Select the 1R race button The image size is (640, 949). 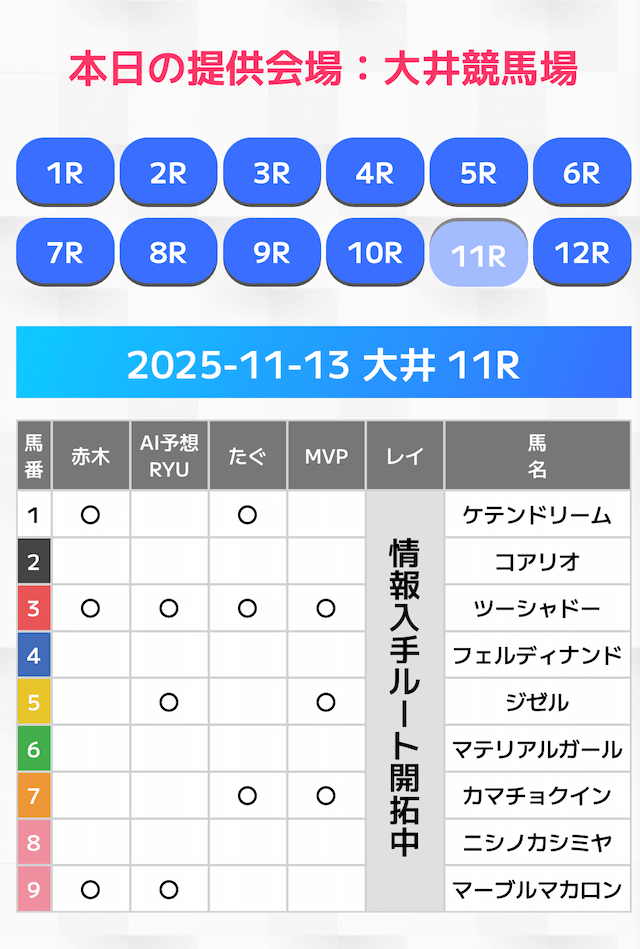point(65,172)
